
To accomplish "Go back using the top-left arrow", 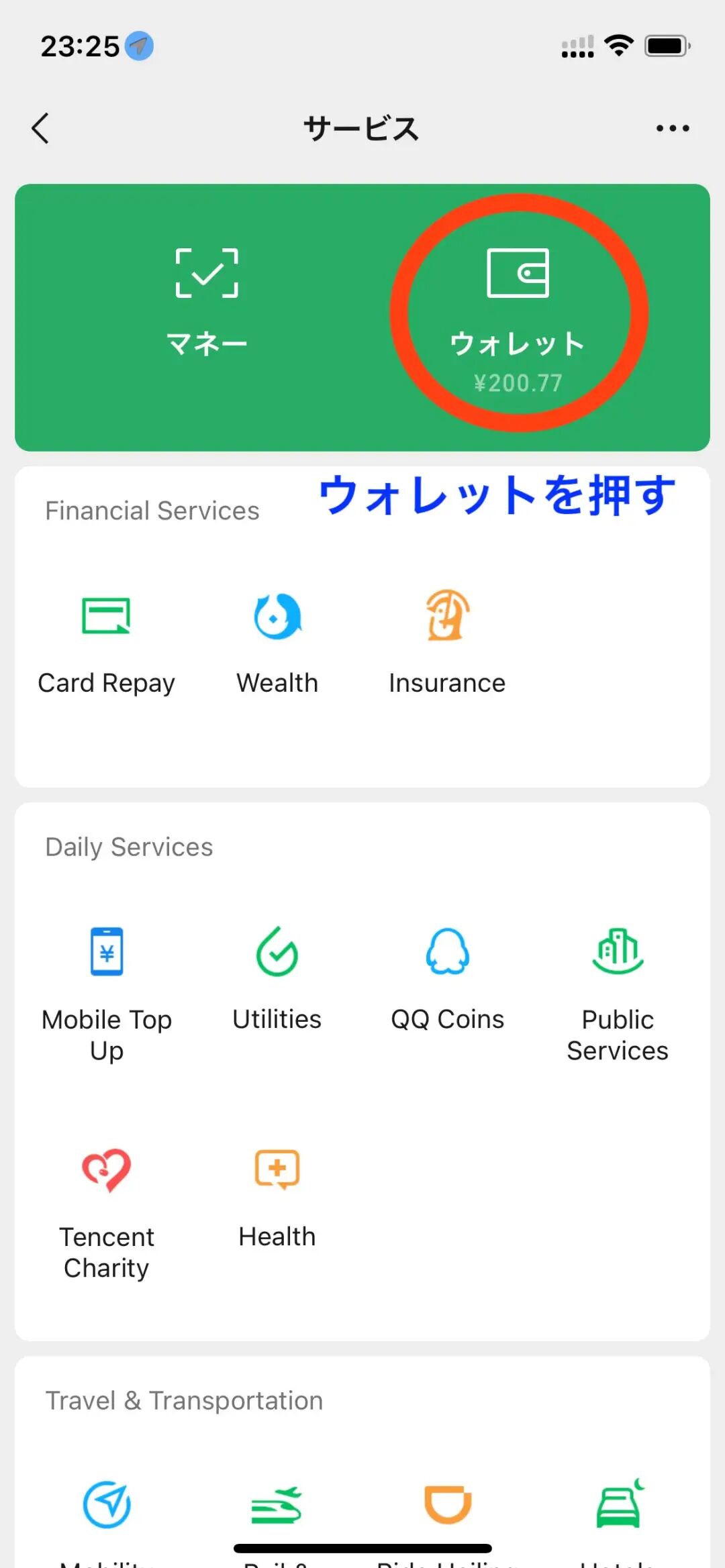I will pos(41,128).
